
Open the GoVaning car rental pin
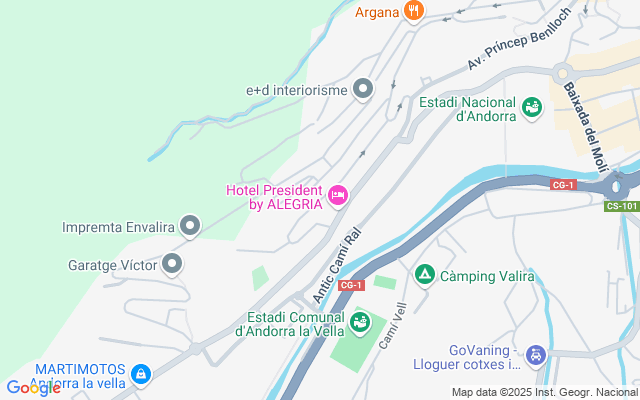(x=535, y=354)
